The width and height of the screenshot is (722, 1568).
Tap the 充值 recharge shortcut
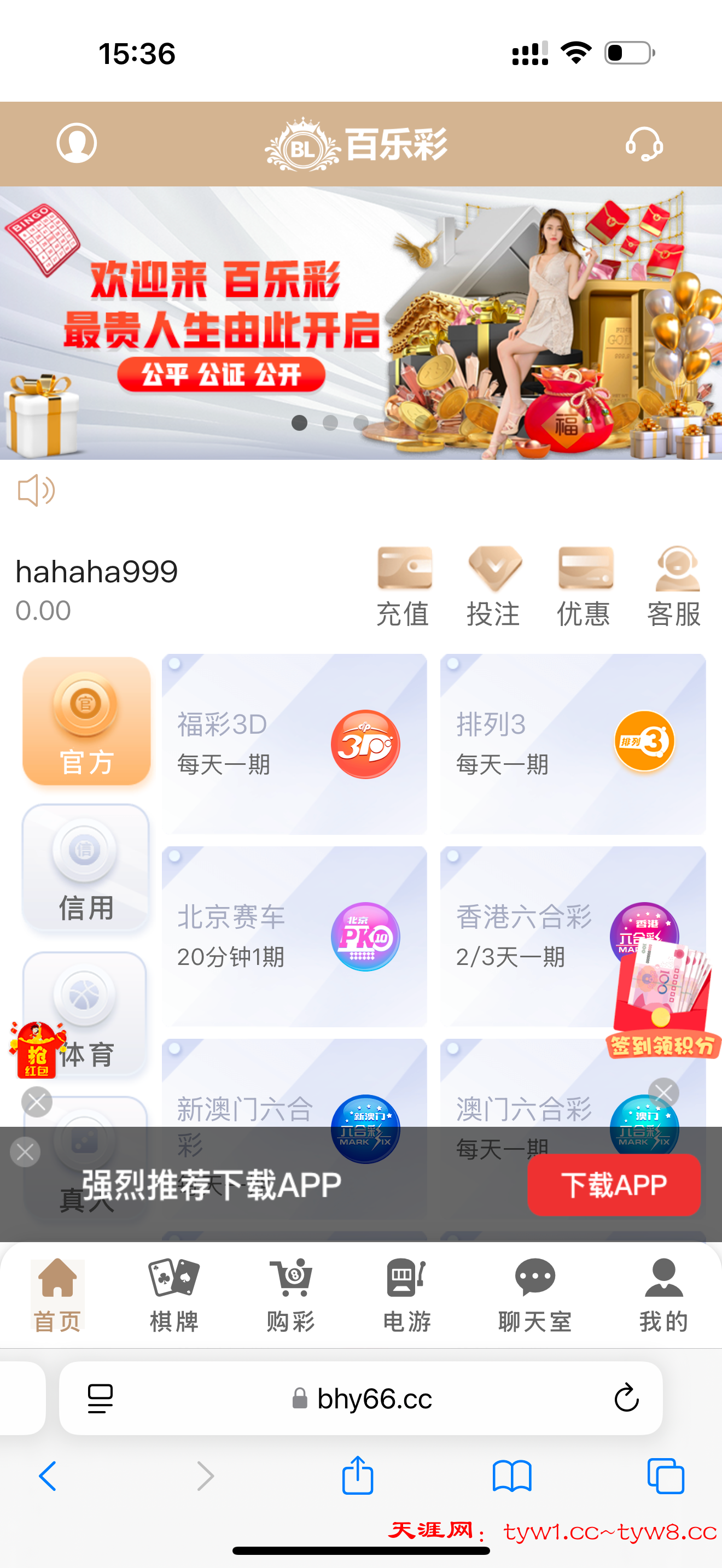(x=404, y=587)
